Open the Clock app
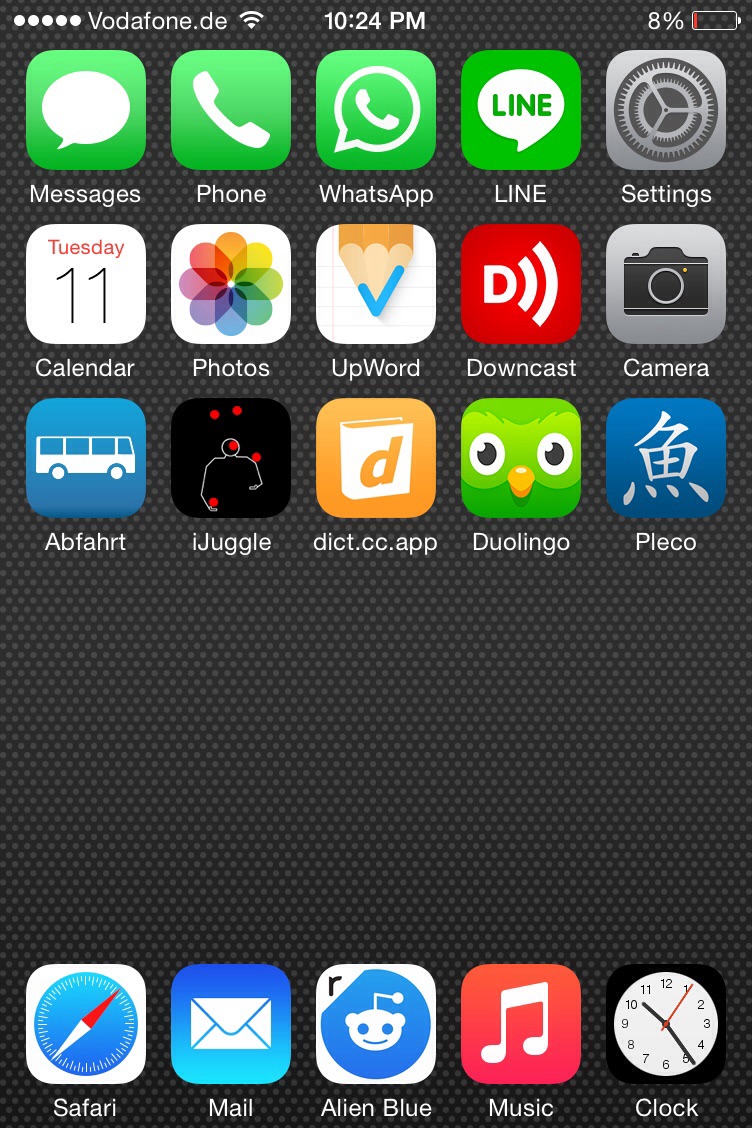The height and width of the screenshot is (1128, 752). point(665,1023)
